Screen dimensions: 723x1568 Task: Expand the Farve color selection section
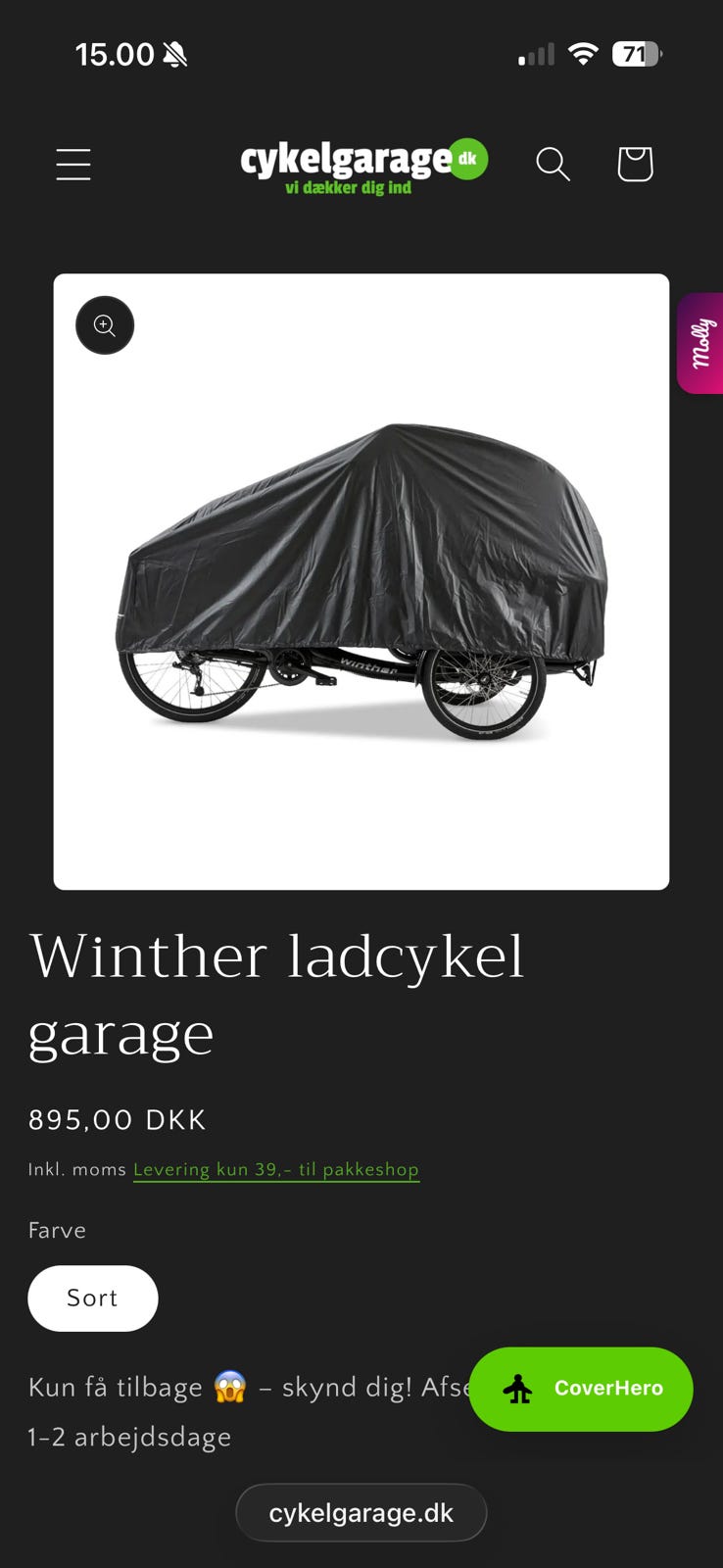(x=57, y=1230)
